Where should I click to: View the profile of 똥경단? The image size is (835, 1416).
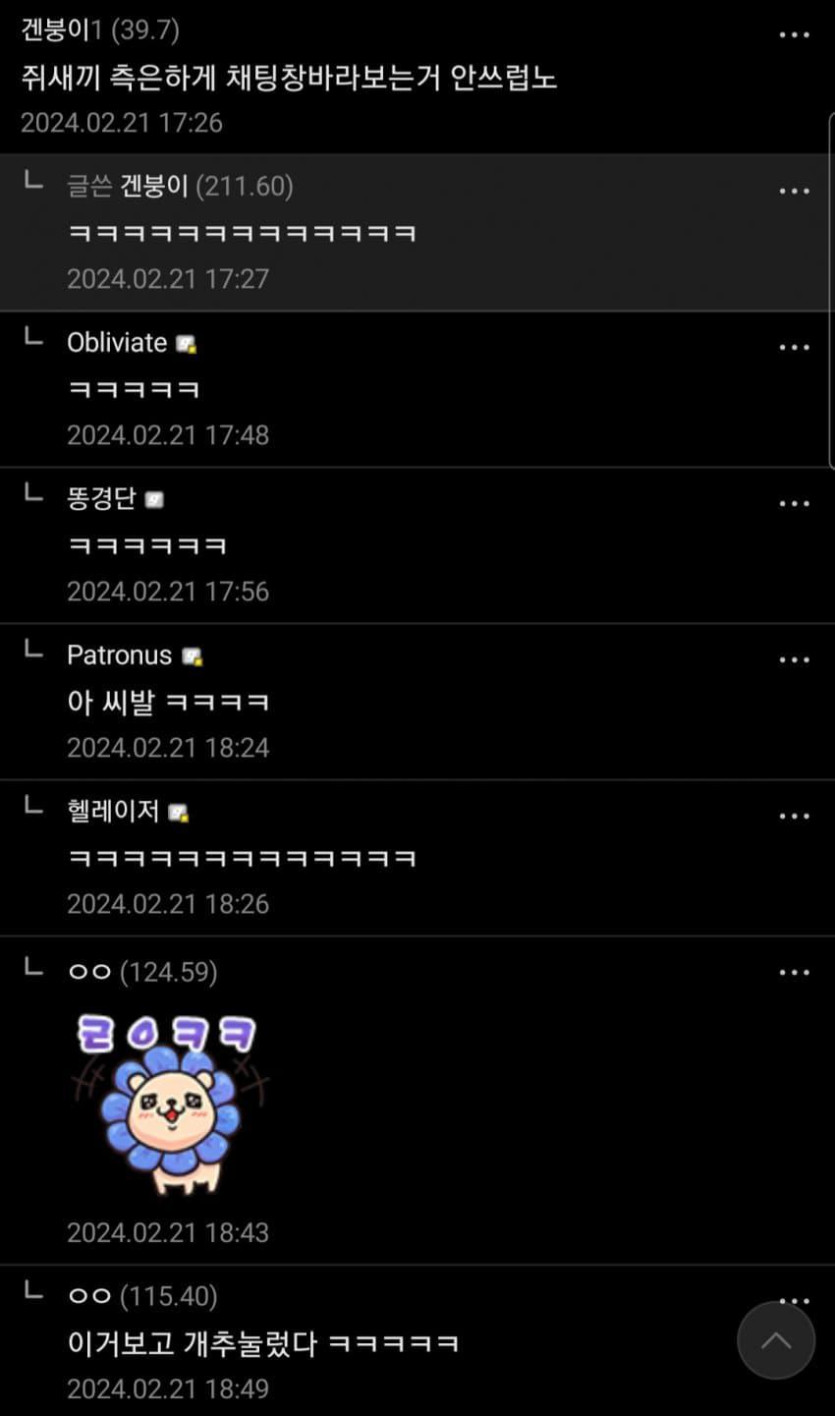[101, 499]
